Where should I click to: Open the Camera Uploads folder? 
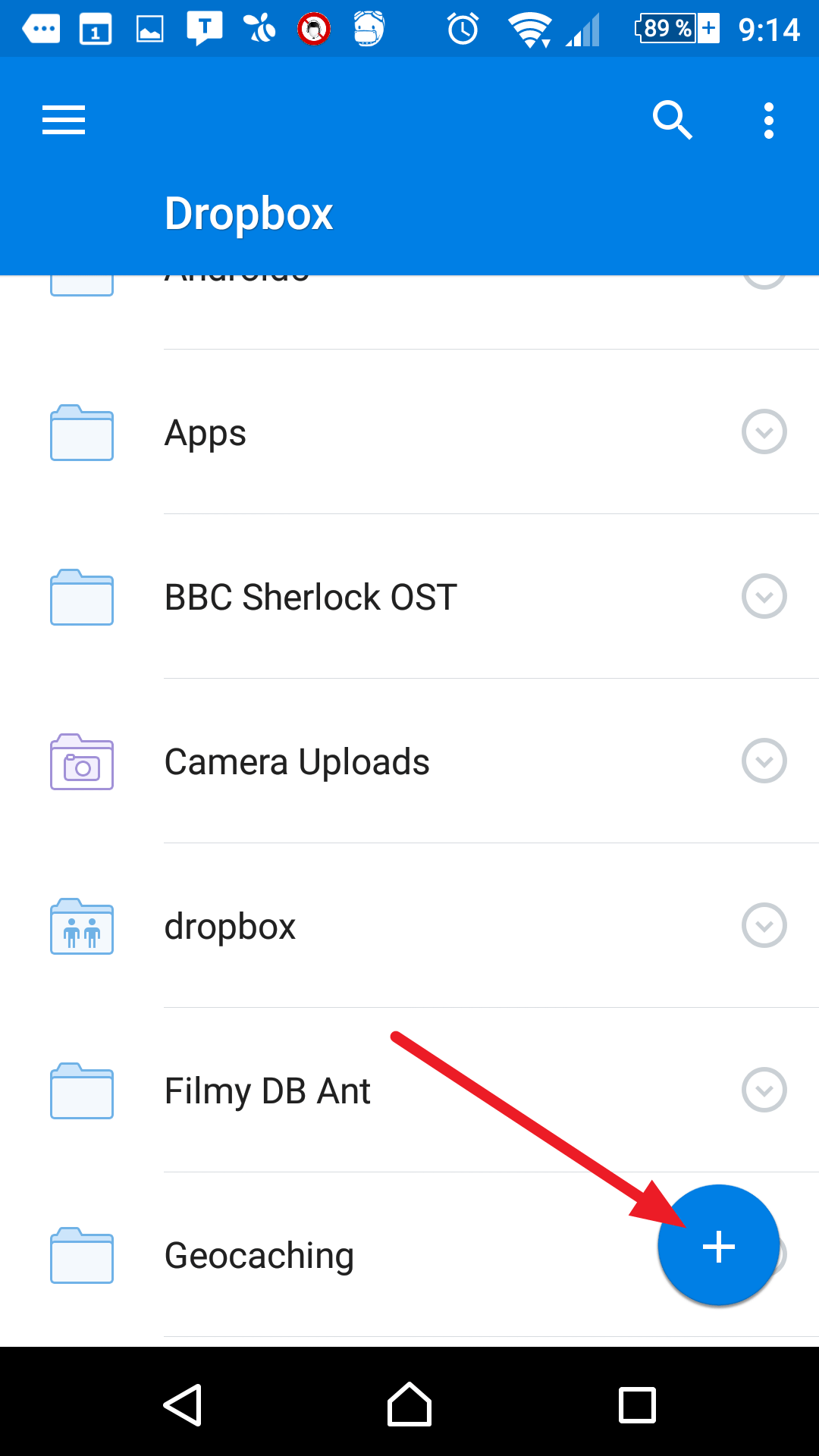(409, 761)
